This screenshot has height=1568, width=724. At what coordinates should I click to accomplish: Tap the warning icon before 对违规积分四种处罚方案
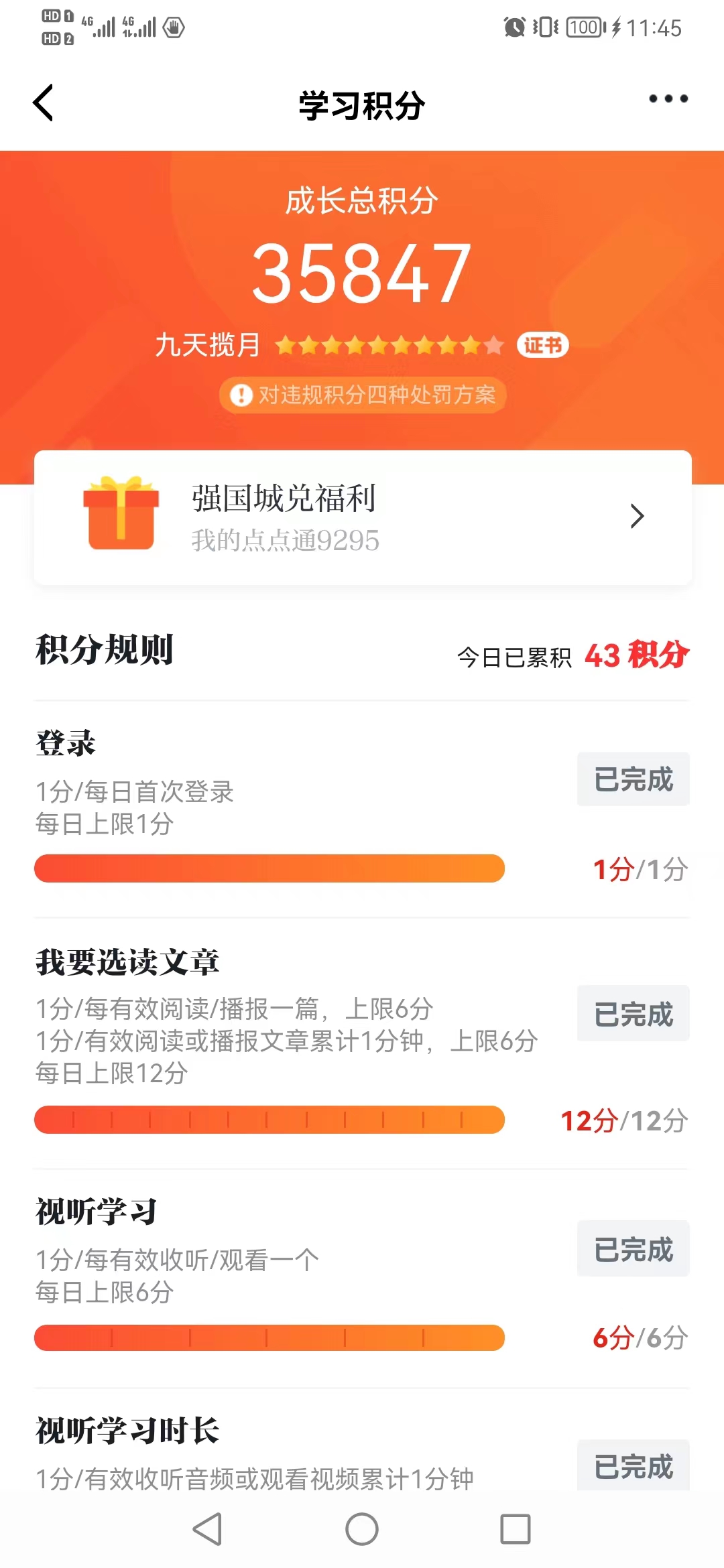[241, 395]
